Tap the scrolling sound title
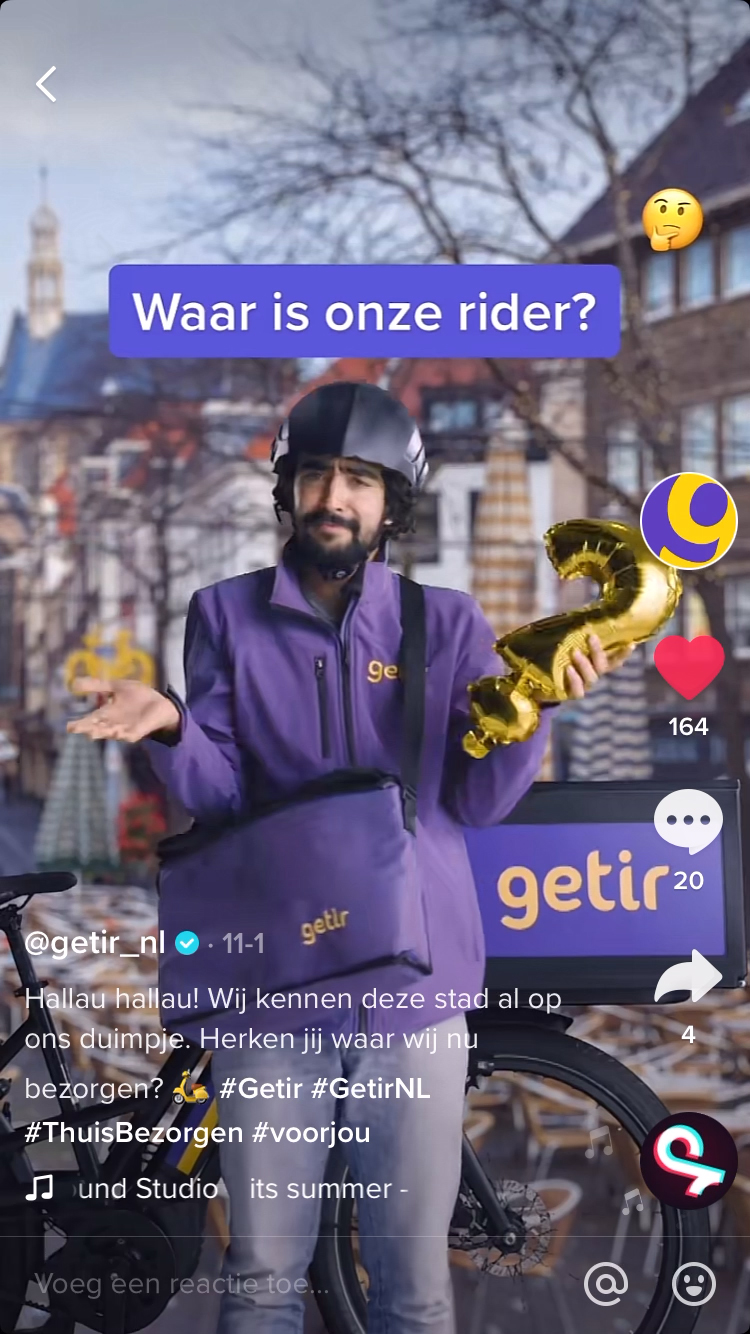This screenshot has width=750, height=1334. pos(240,1188)
